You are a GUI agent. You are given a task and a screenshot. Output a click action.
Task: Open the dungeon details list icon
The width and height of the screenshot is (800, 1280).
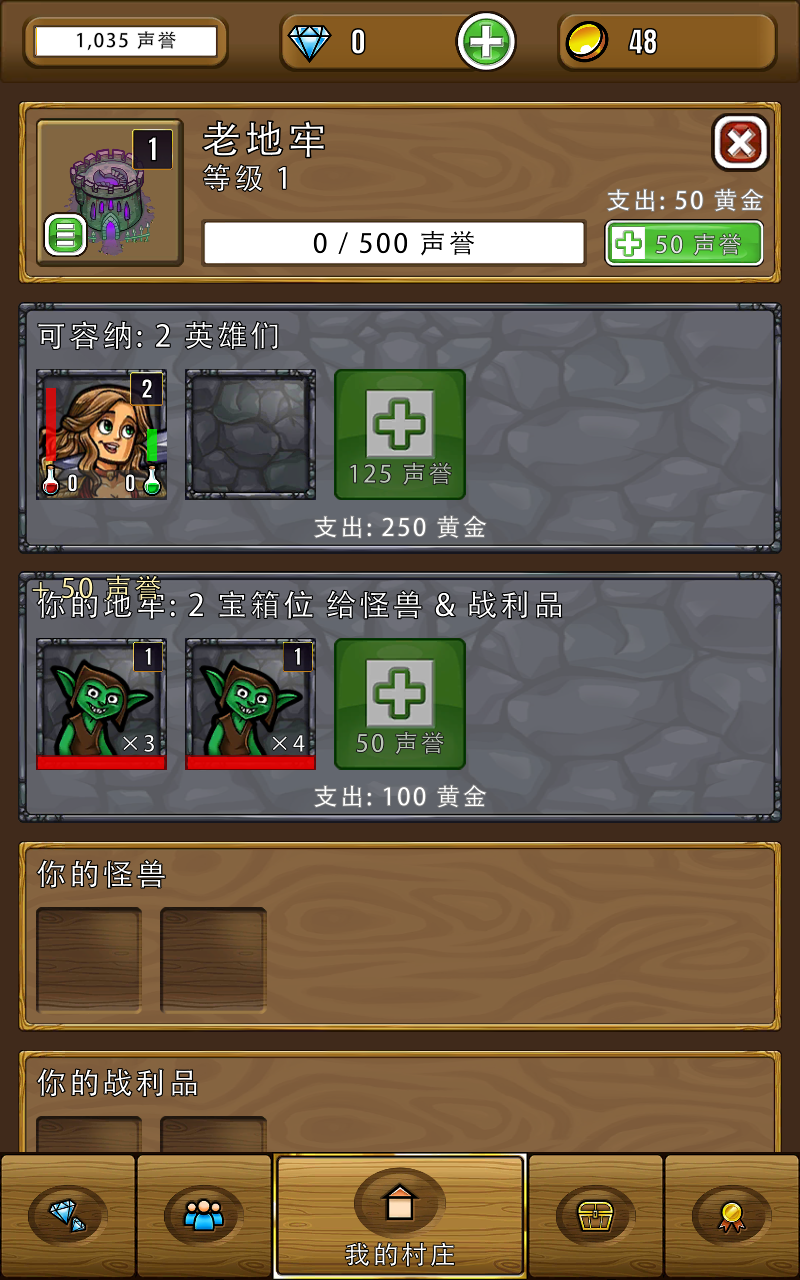tap(66, 236)
